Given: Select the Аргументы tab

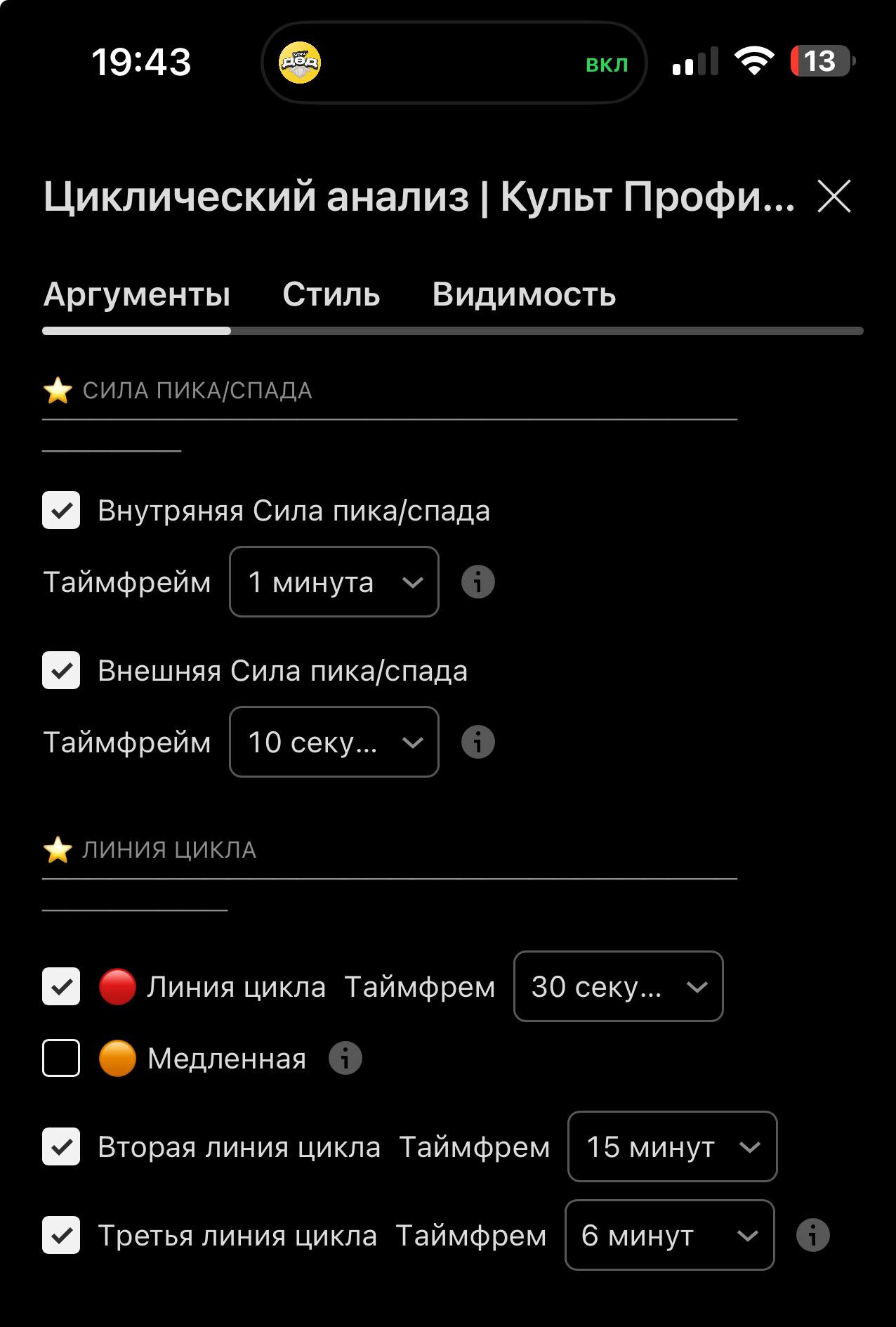Looking at the screenshot, I should [137, 294].
